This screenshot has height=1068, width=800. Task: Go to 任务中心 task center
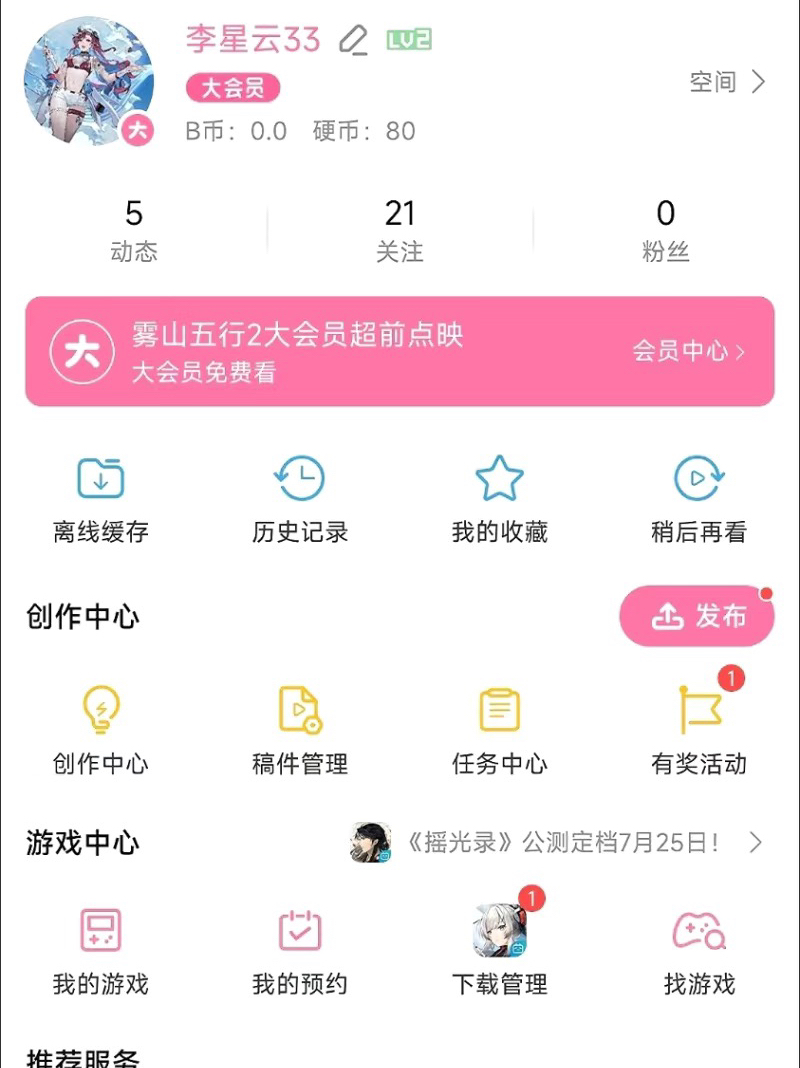(x=499, y=730)
